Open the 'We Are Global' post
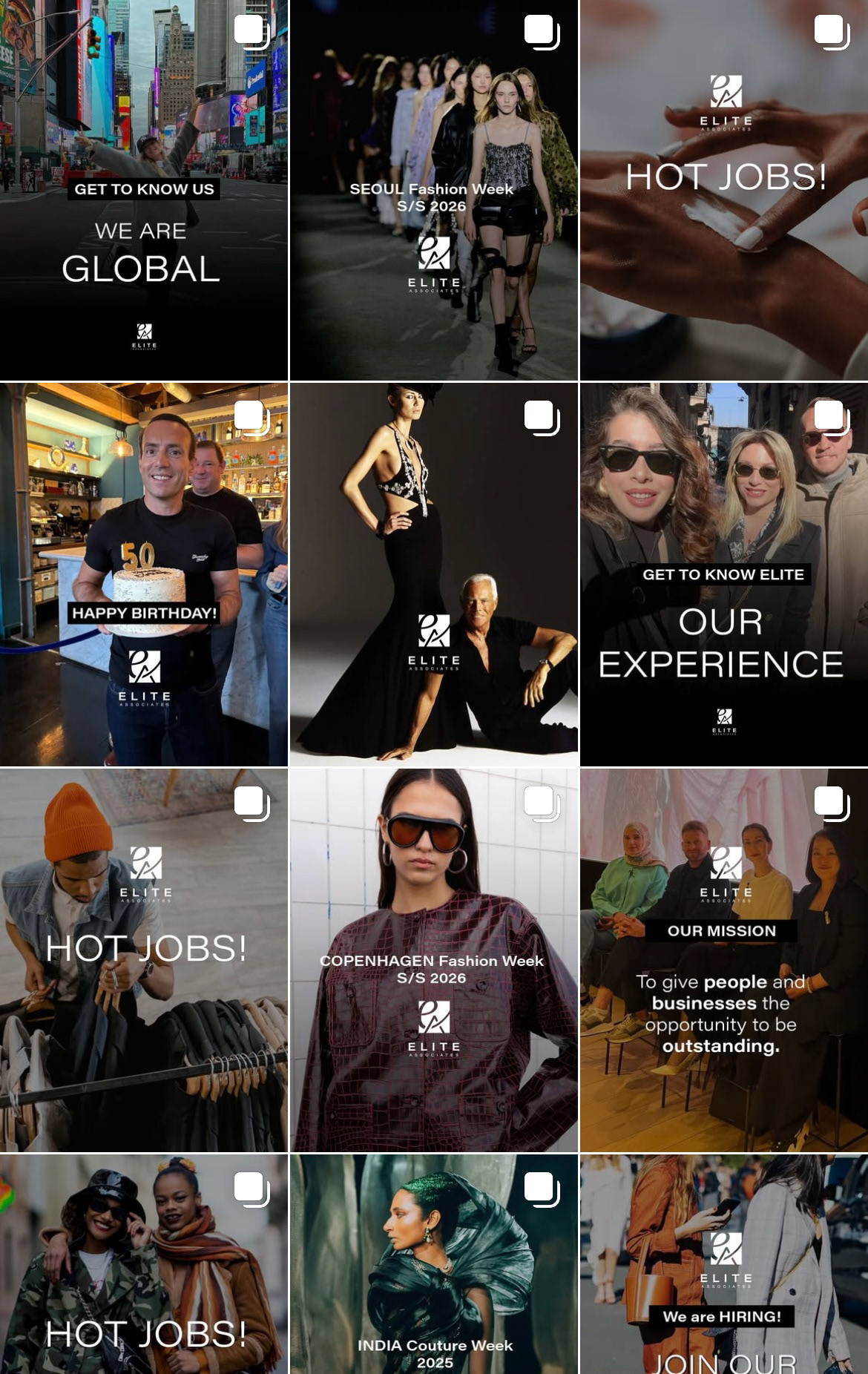 pyautogui.click(x=143, y=190)
